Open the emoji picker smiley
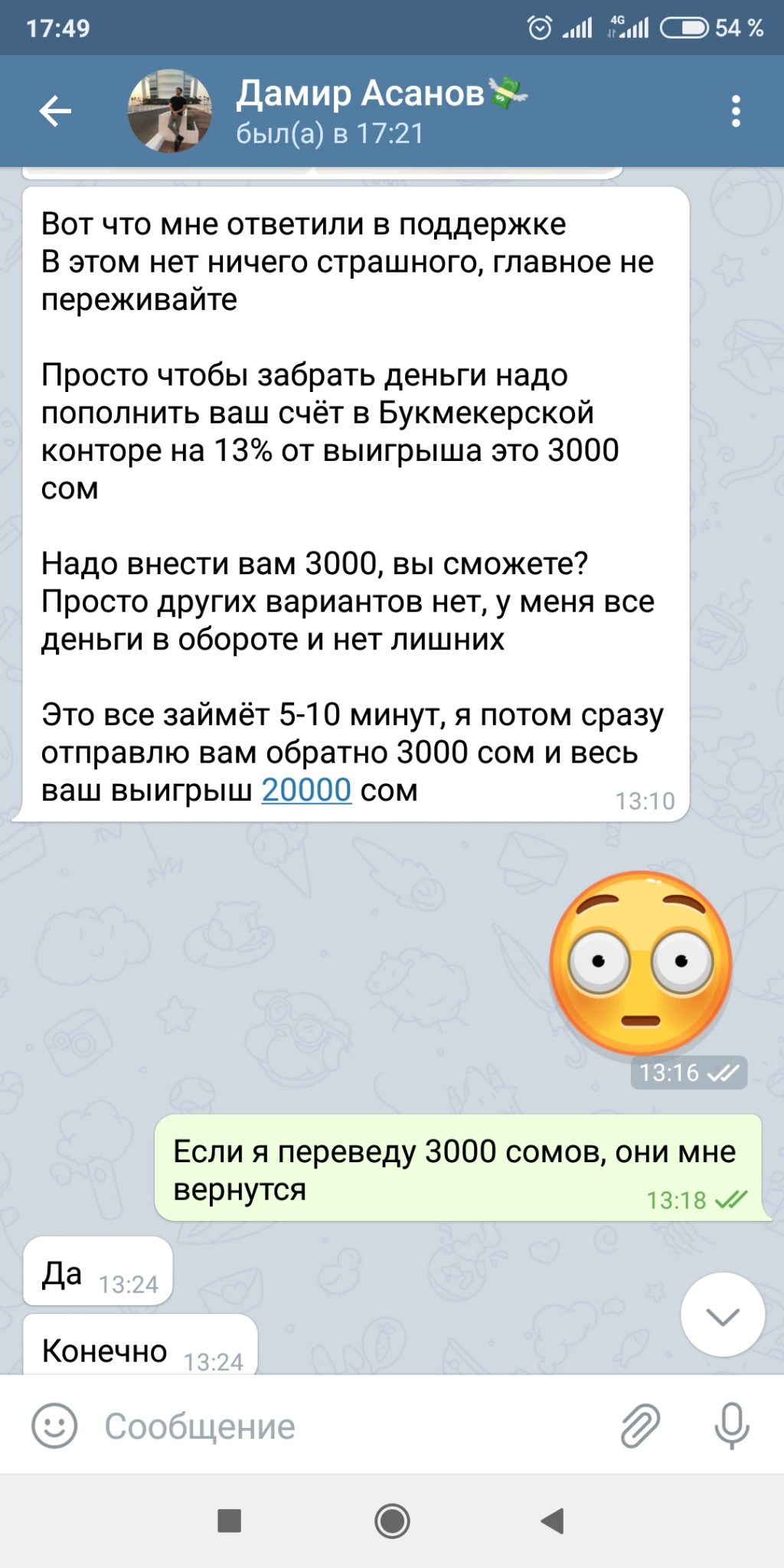The image size is (784, 1568). pos(54,1426)
